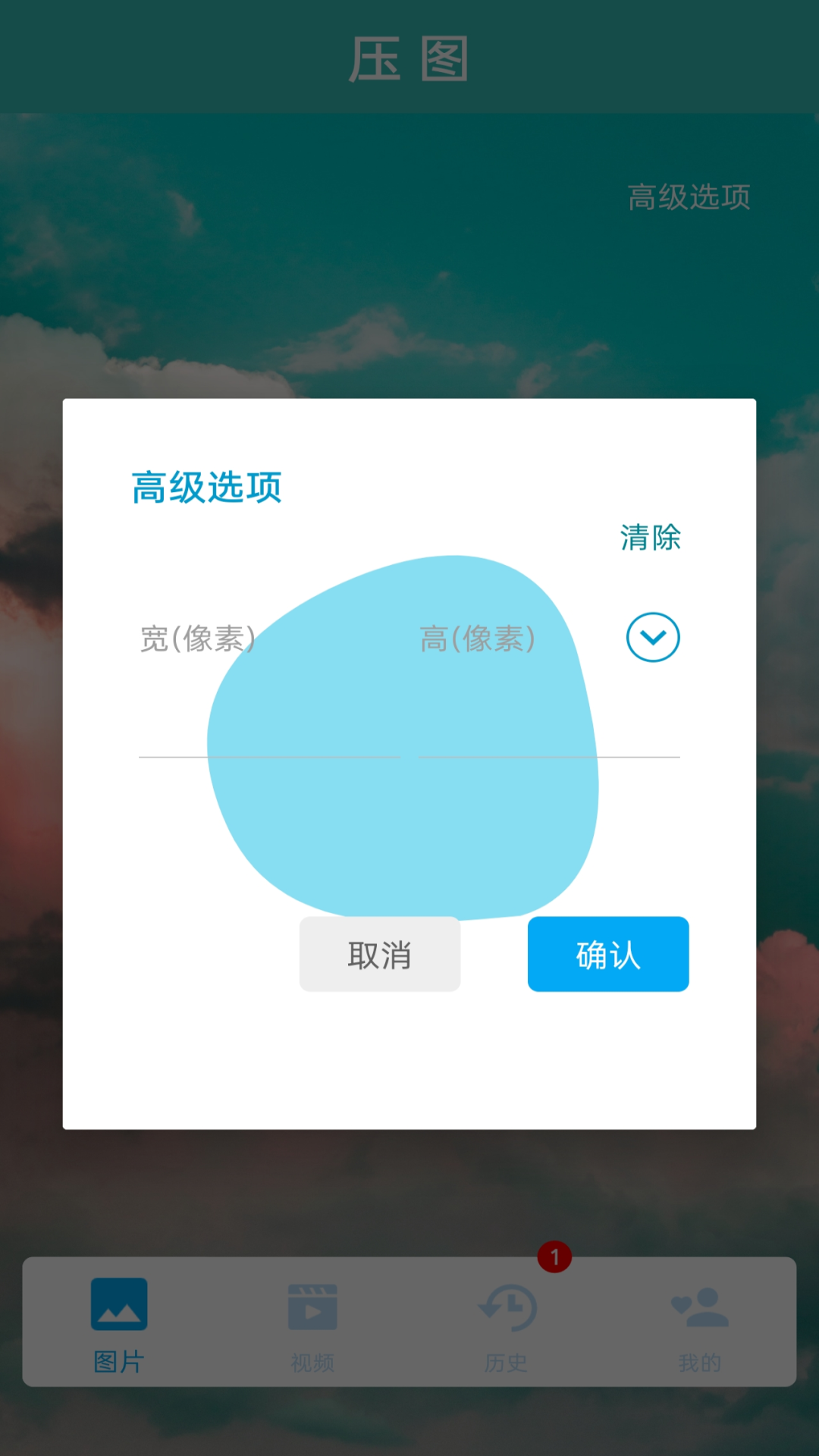The image size is (819, 1456).
Task: Expand the dropdown chevron beside the height field
Action: click(652, 637)
